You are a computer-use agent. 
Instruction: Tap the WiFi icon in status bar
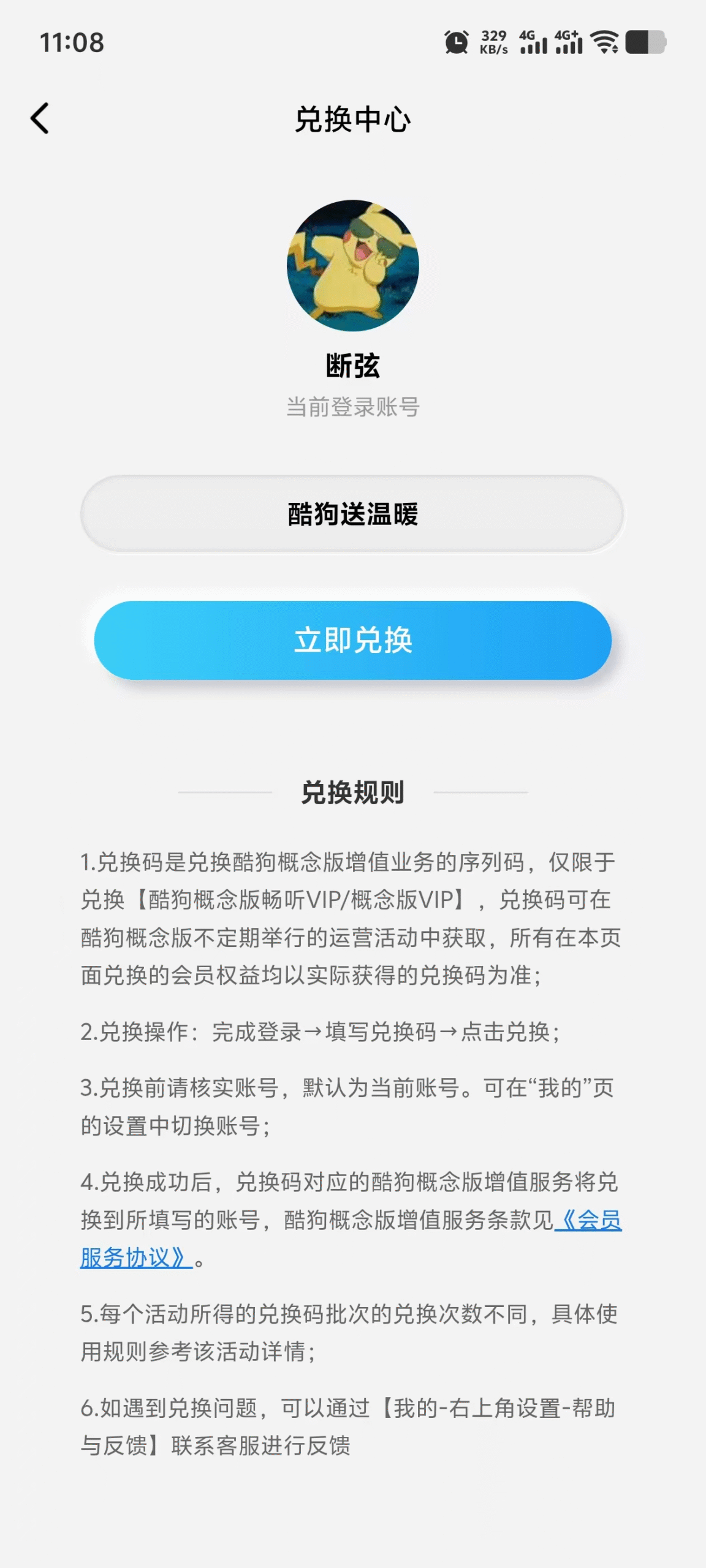click(603, 41)
